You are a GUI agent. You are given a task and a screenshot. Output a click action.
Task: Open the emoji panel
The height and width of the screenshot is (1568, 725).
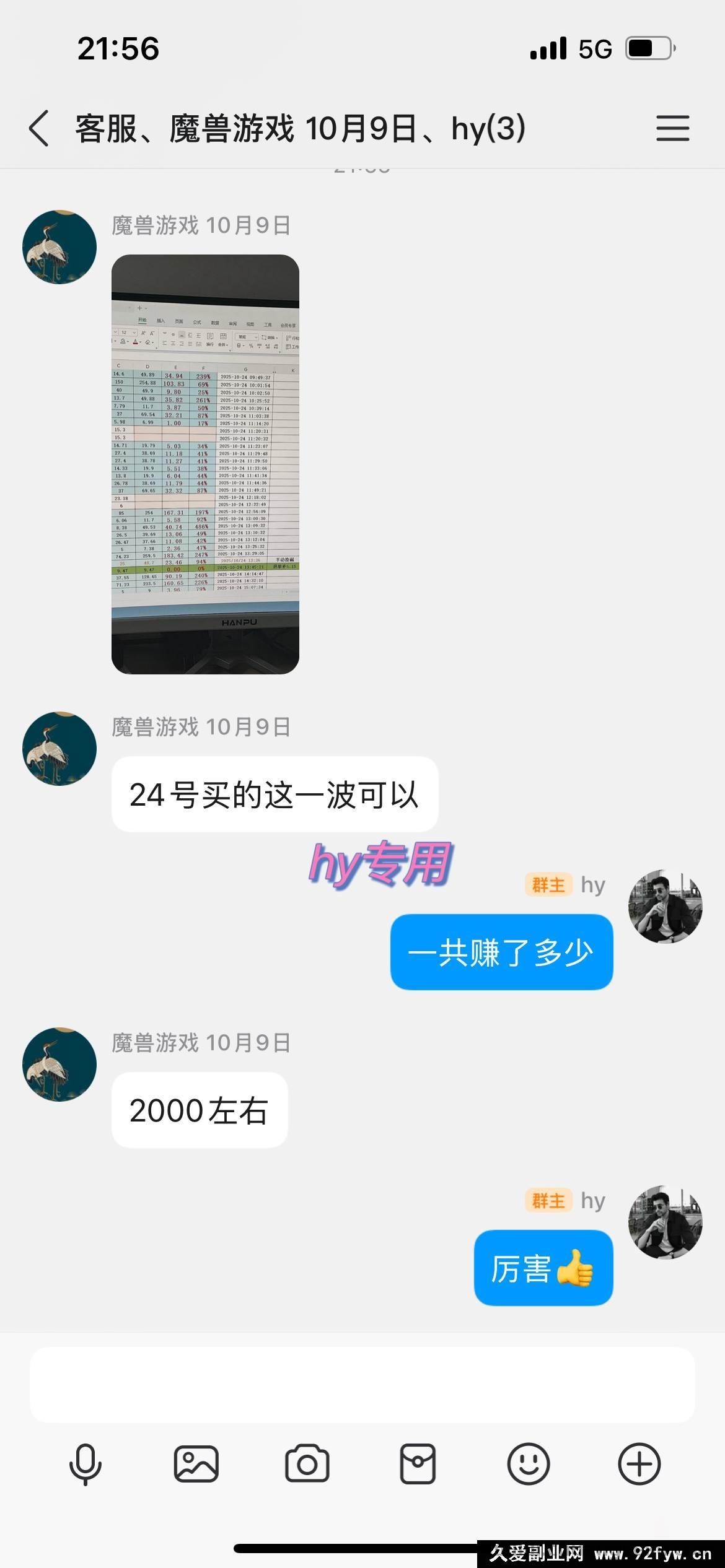click(528, 1464)
